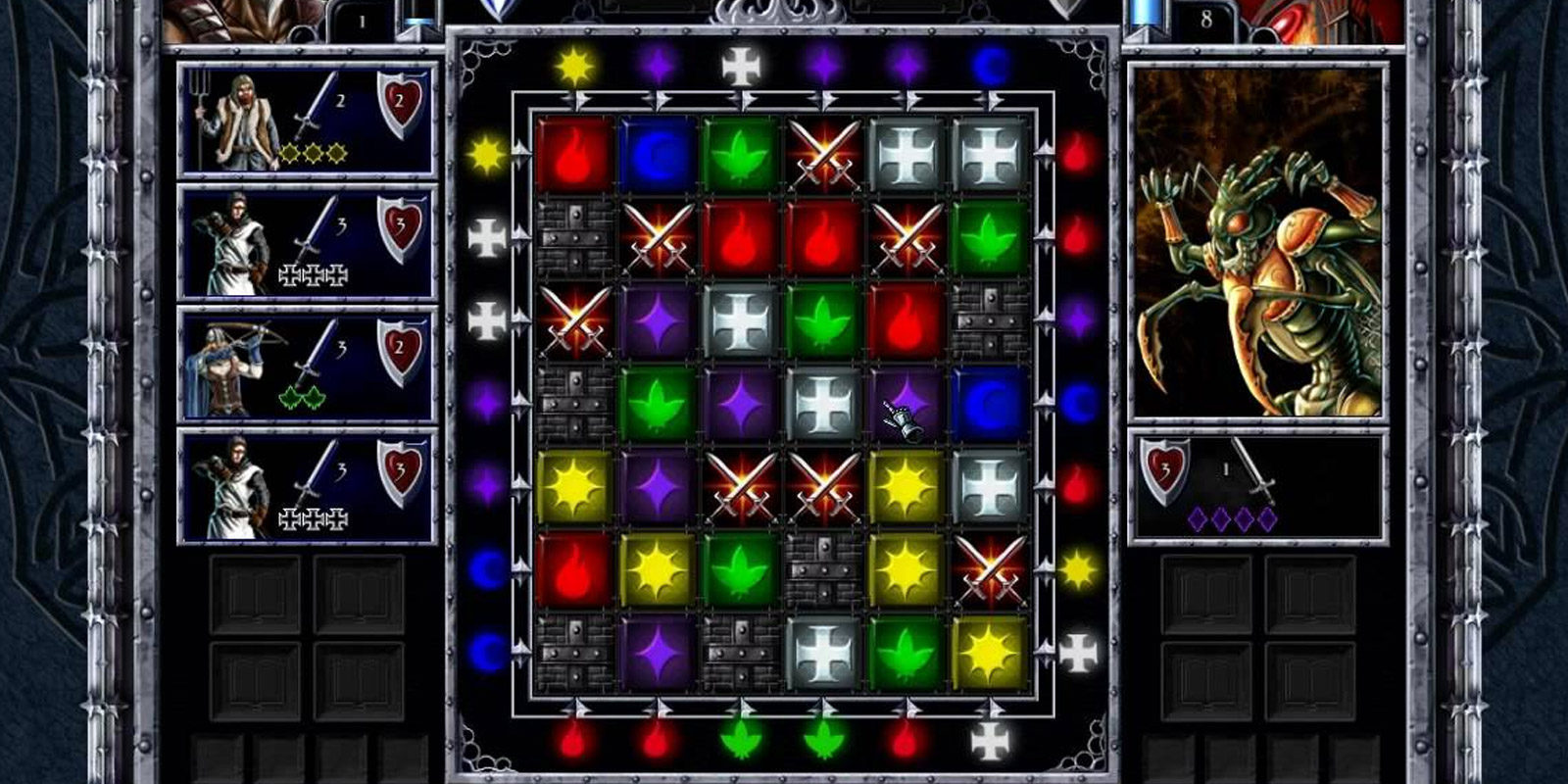This screenshot has width=1568, height=784.
Task: Select the pitchfork peasant troop card
Action: 307,120
